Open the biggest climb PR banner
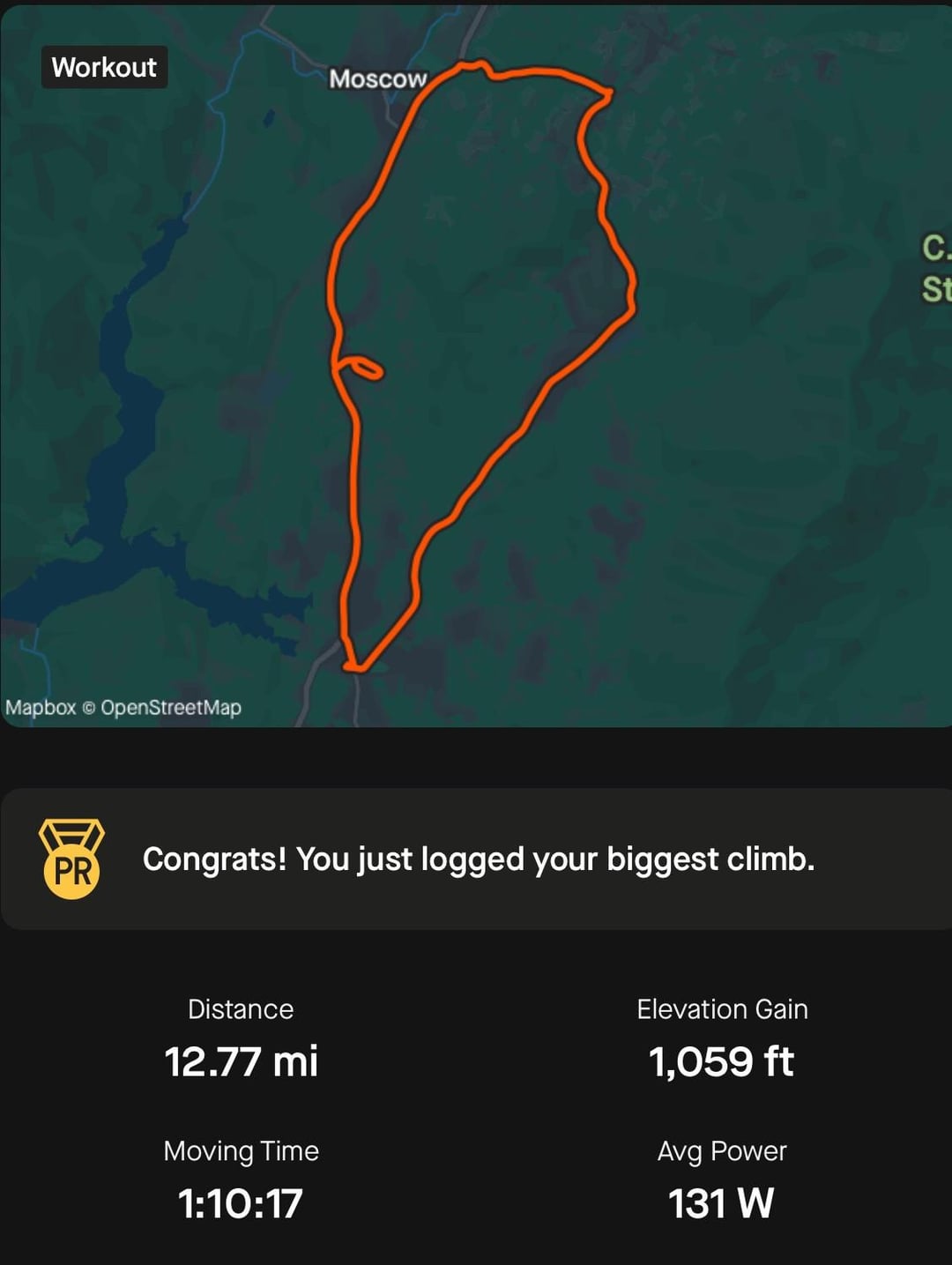The height and width of the screenshot is (1265, 952). click(x=476, y=859)
